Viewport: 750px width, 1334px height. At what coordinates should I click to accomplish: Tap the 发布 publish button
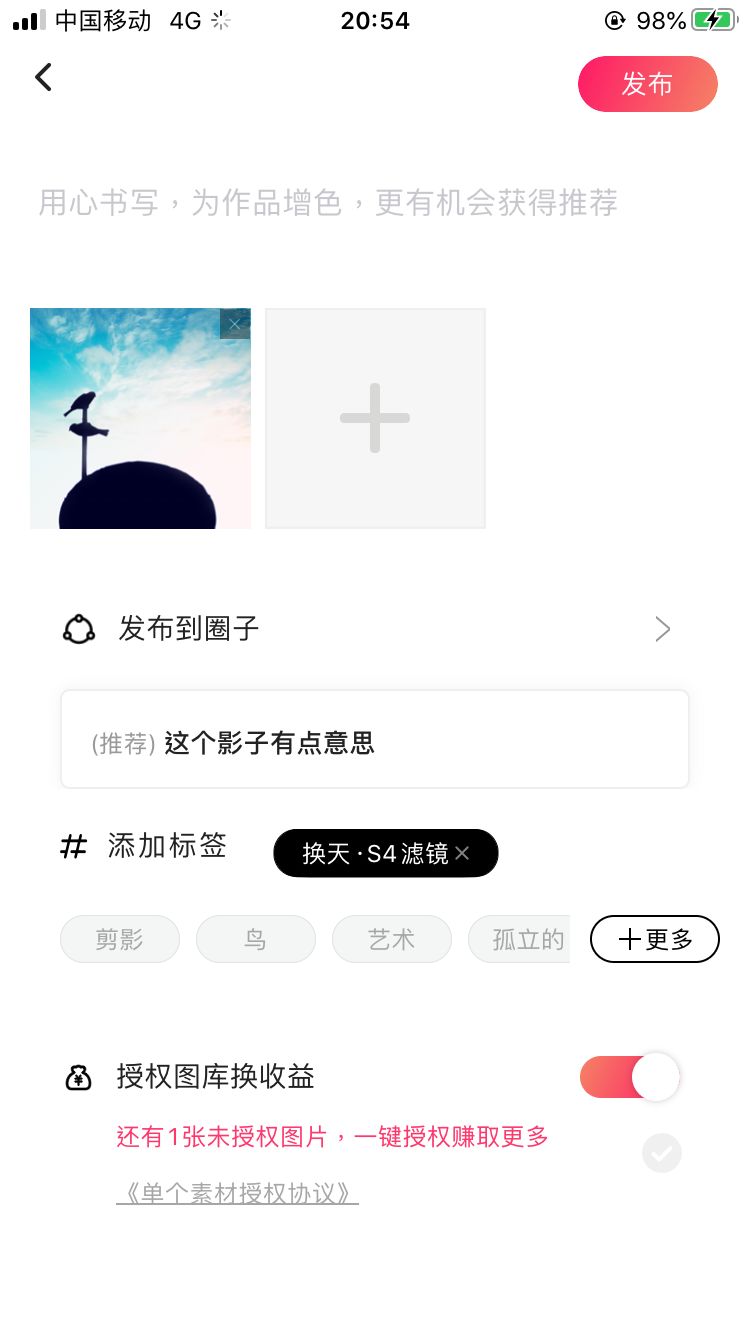pyautogui.click(x=647, y=84)
